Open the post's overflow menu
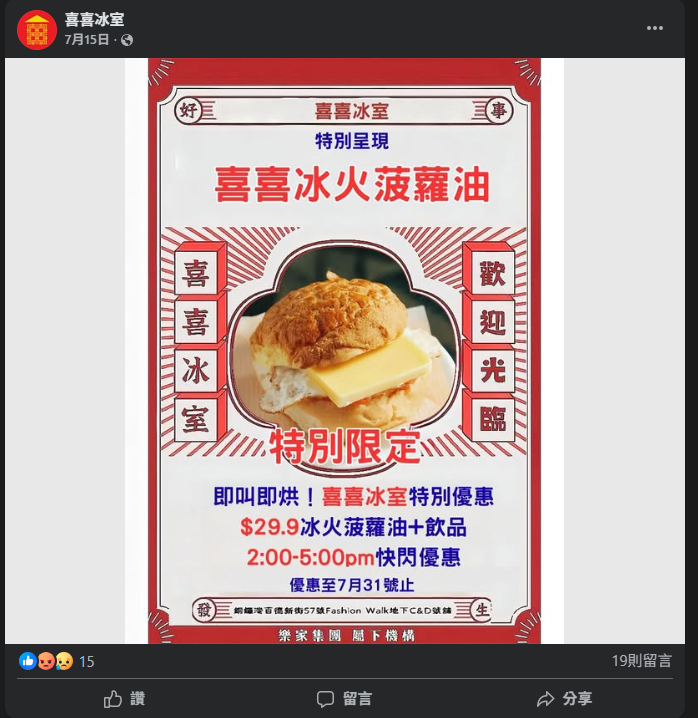This screenshot has height=718, width=698. pyautogui.click(x=654, y=28)
